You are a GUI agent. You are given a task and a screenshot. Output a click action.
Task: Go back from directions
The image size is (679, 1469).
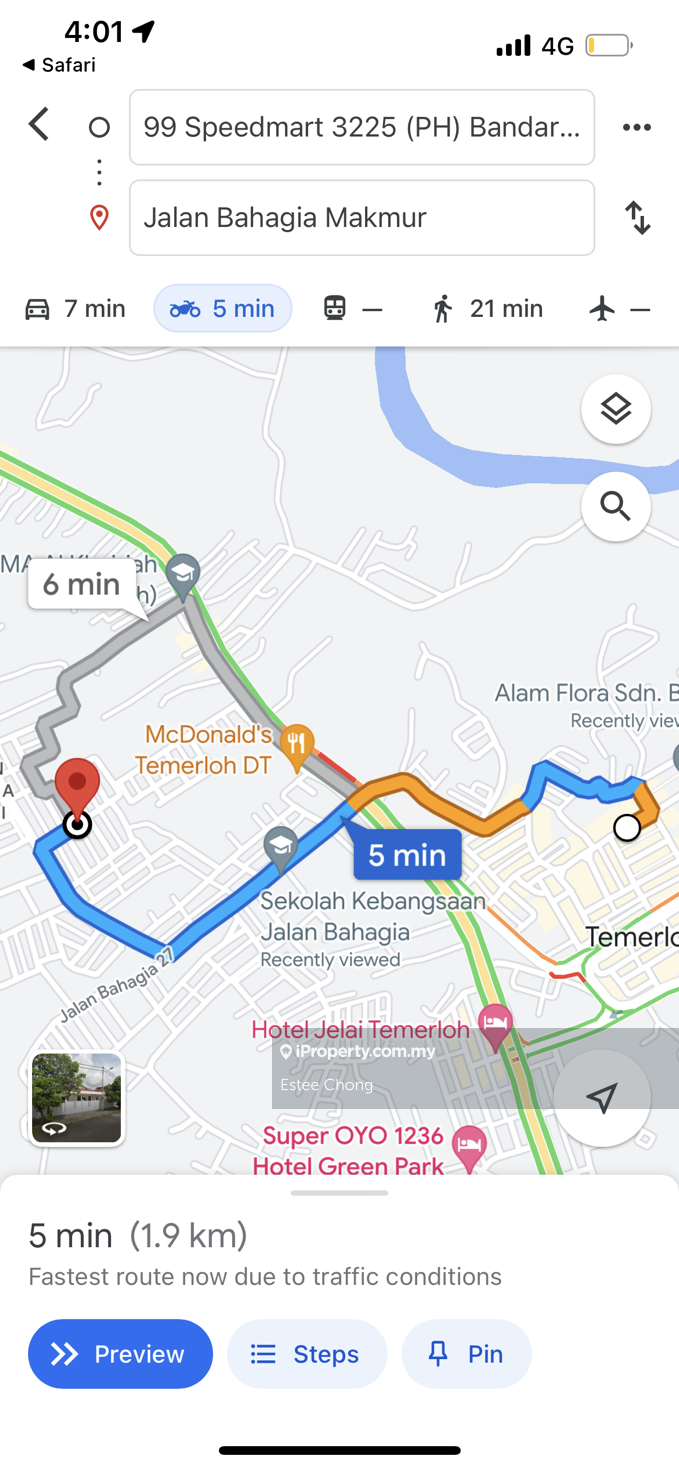(39, 125)
